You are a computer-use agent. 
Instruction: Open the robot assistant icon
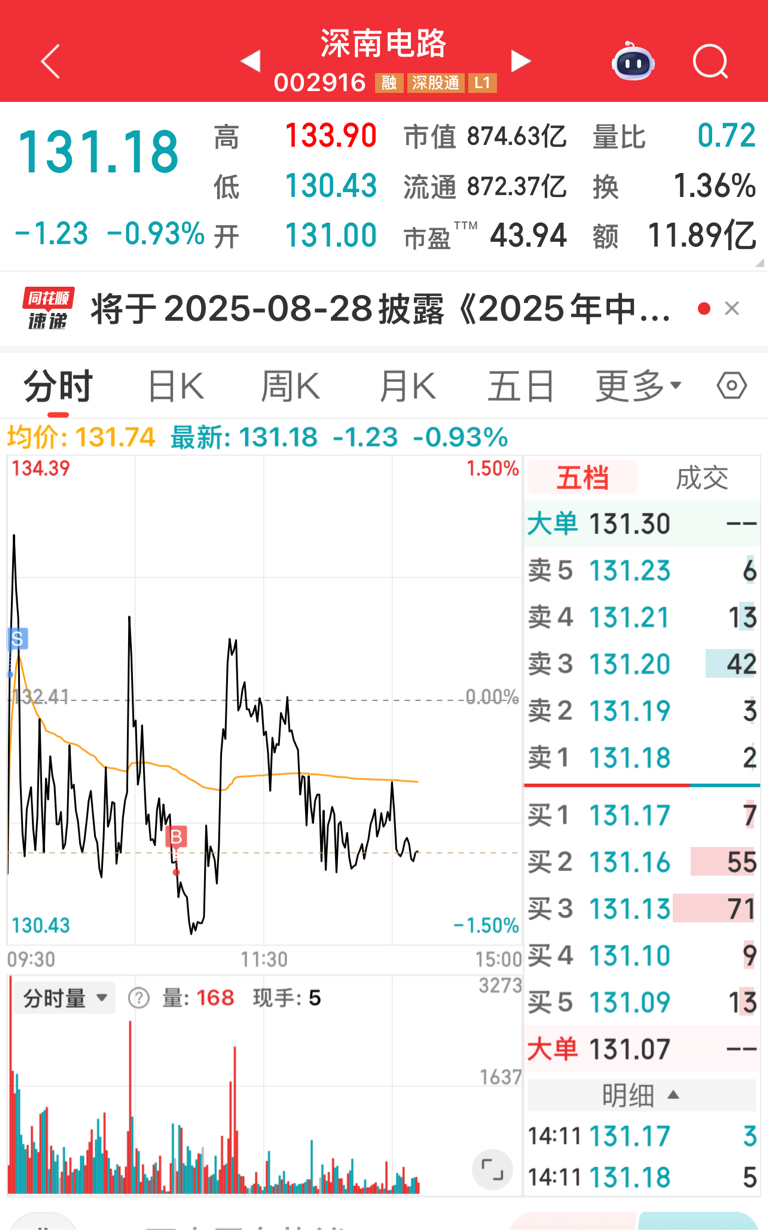[634, 62]
